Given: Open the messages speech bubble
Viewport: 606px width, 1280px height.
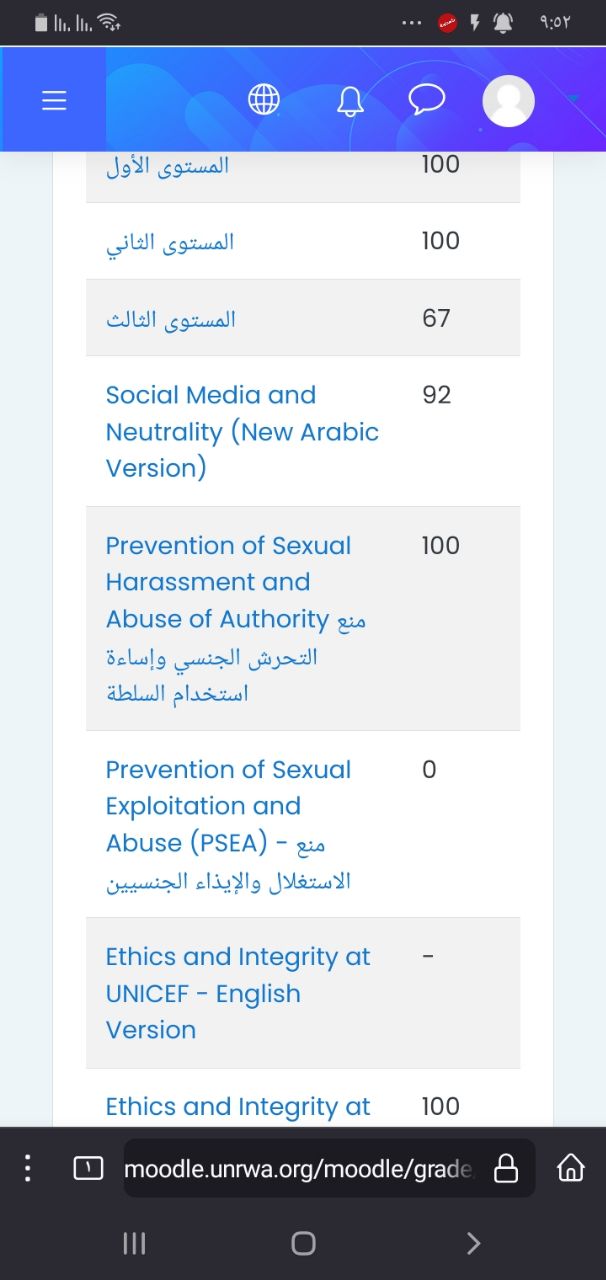Looking at the screenshot, I should (x=427, y=100).
